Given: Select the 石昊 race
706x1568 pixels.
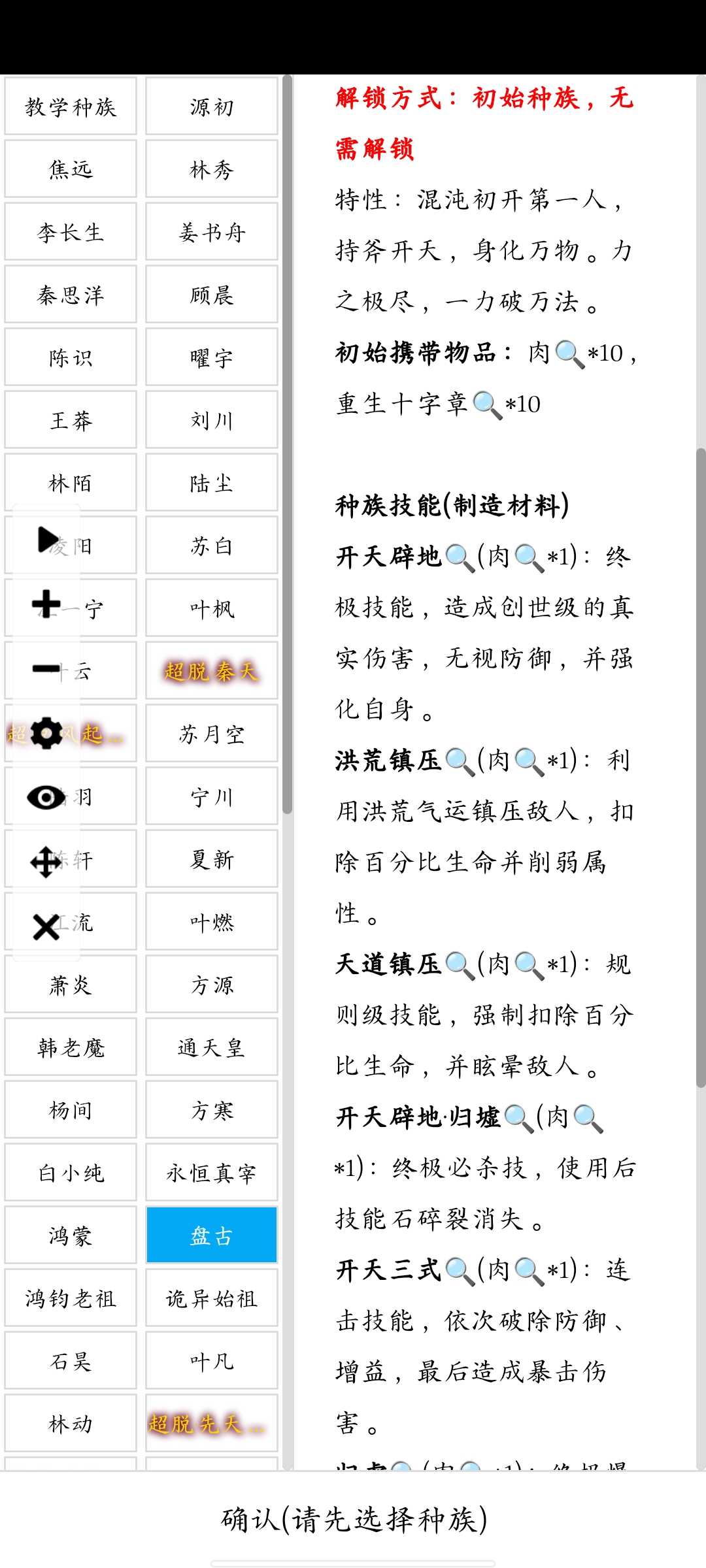Looking at the screenshot, I should 71,1361.
